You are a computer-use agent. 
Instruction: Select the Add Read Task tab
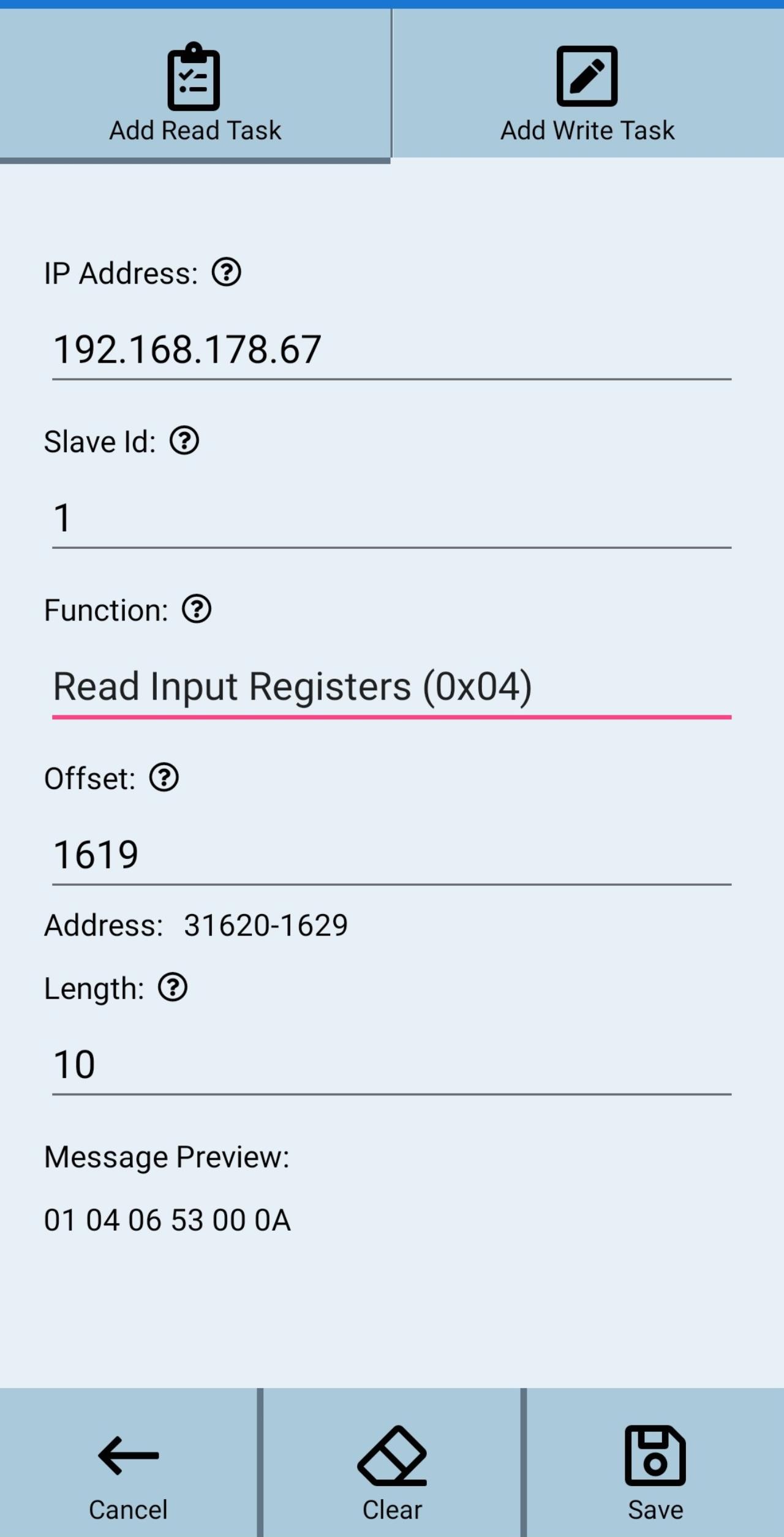(195, 83)
